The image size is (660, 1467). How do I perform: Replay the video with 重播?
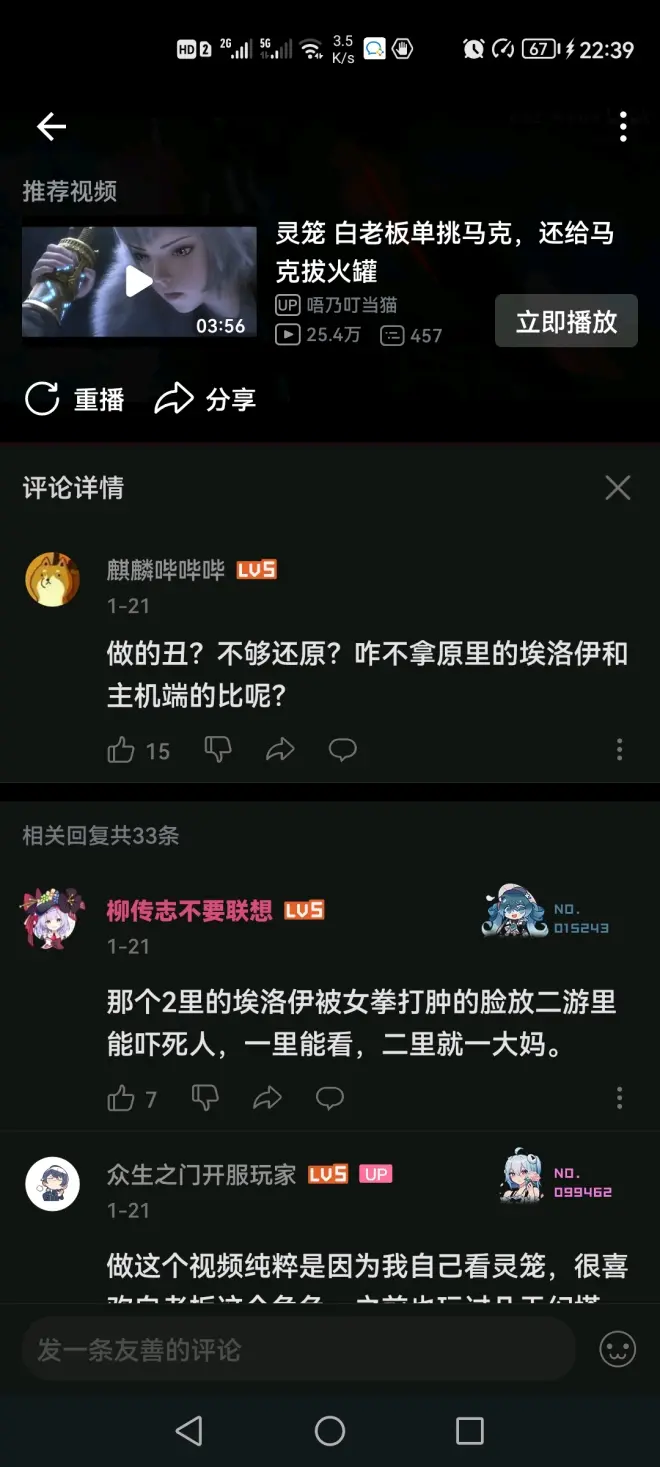75,399
